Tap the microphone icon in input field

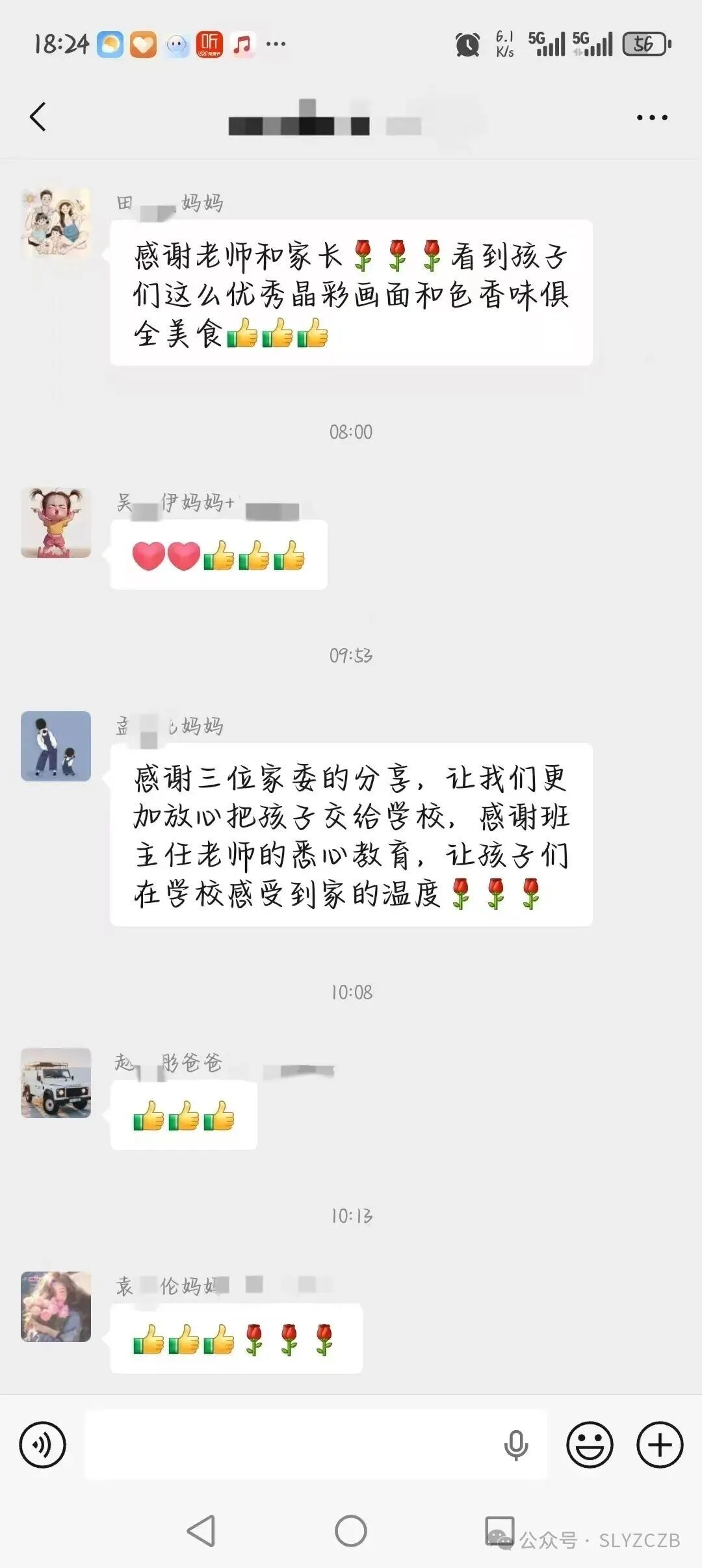(516, 1444)
